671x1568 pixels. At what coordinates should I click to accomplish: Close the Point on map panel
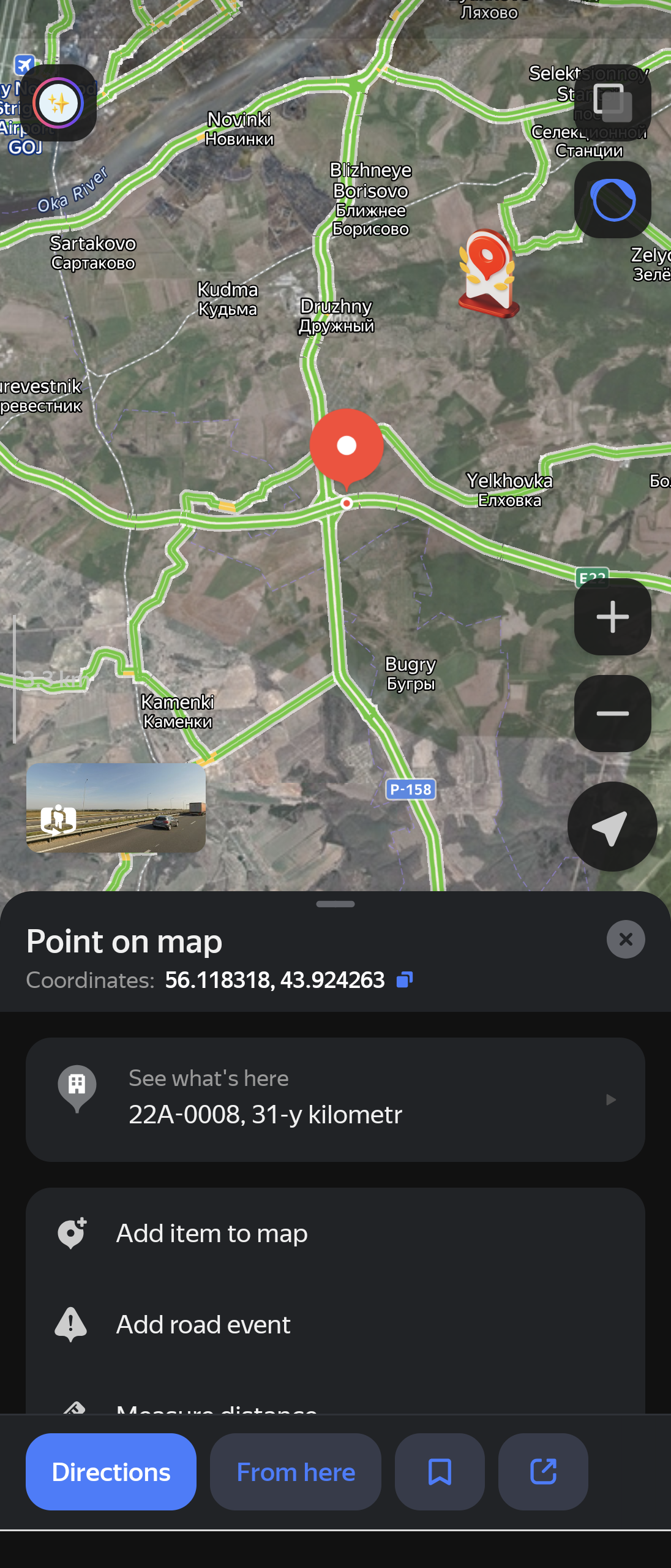click(625, 939)
